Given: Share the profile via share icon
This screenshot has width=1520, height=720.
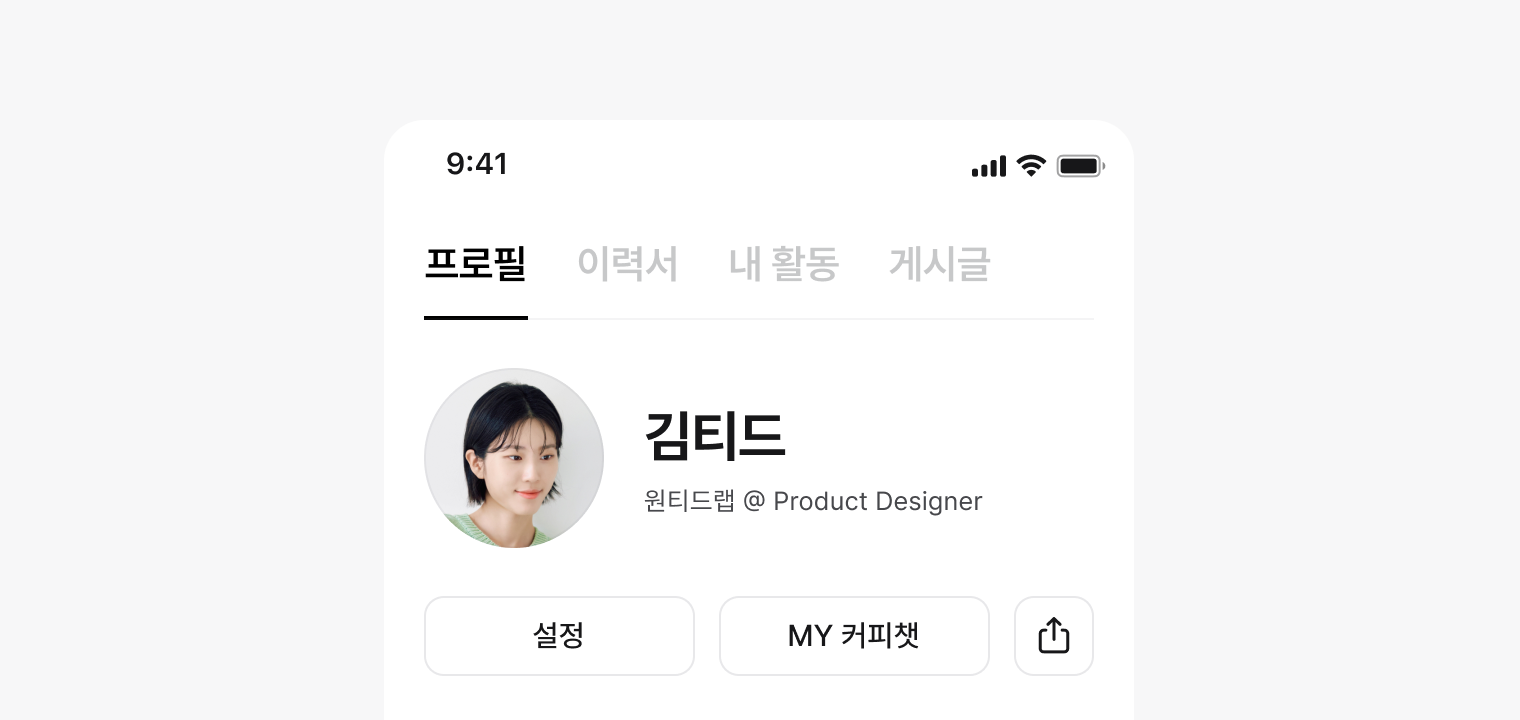Looking at the screenshot, I should (1053, 636).
